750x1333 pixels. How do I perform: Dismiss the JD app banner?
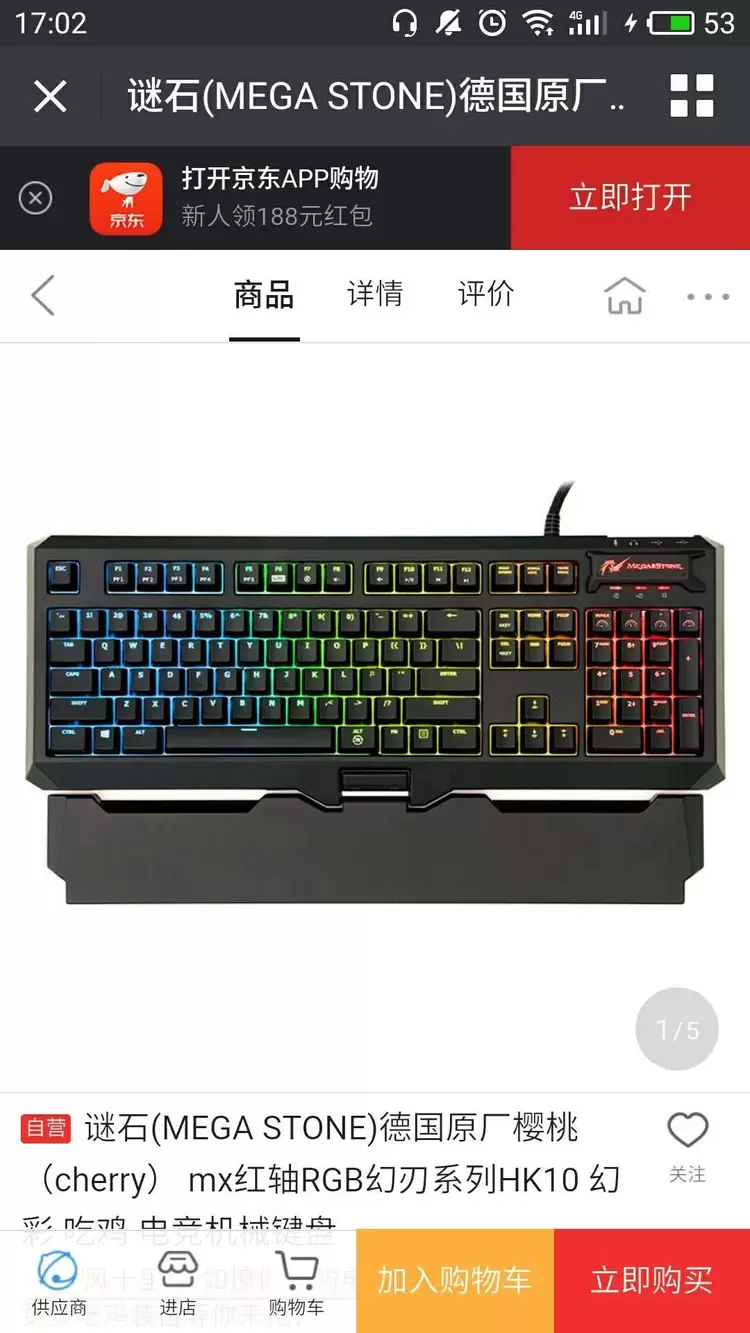35,198
